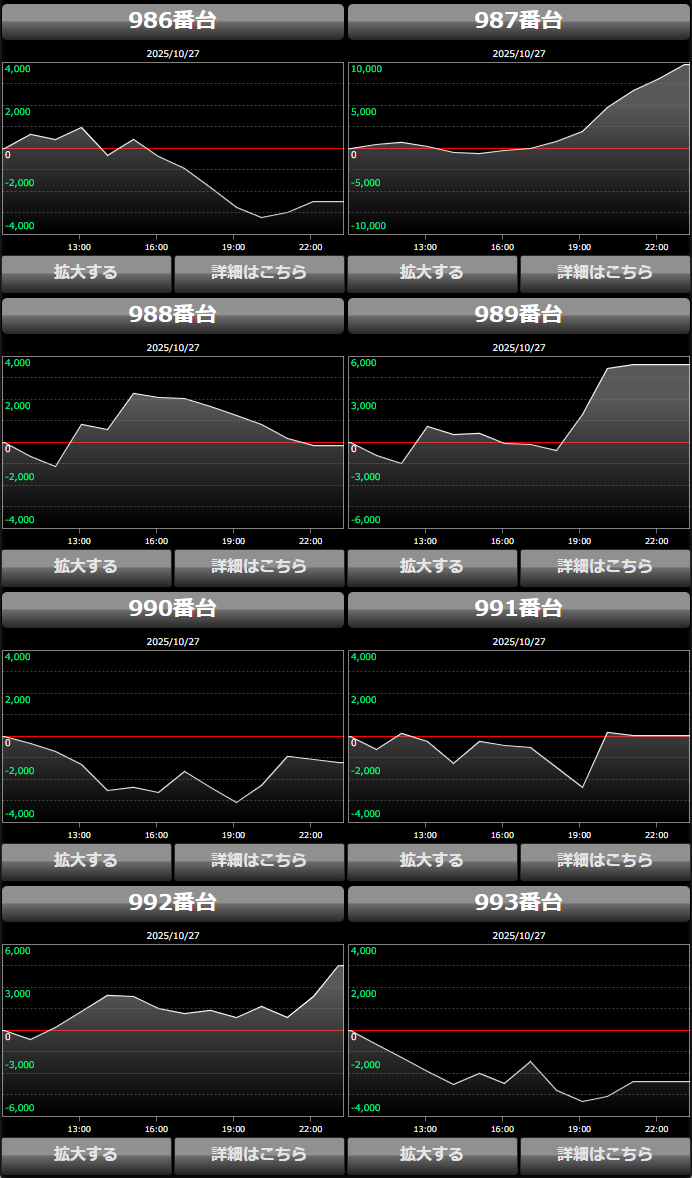Tap 拡大する under machine 986番台
This screenshot has width=692, height=1178.
point(86,272)
